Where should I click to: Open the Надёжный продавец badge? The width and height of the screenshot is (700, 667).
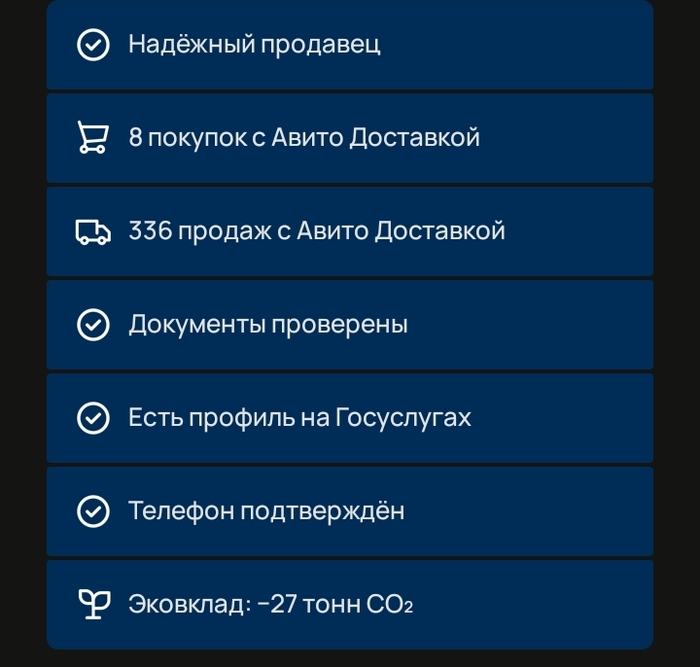tap(349, 45)
